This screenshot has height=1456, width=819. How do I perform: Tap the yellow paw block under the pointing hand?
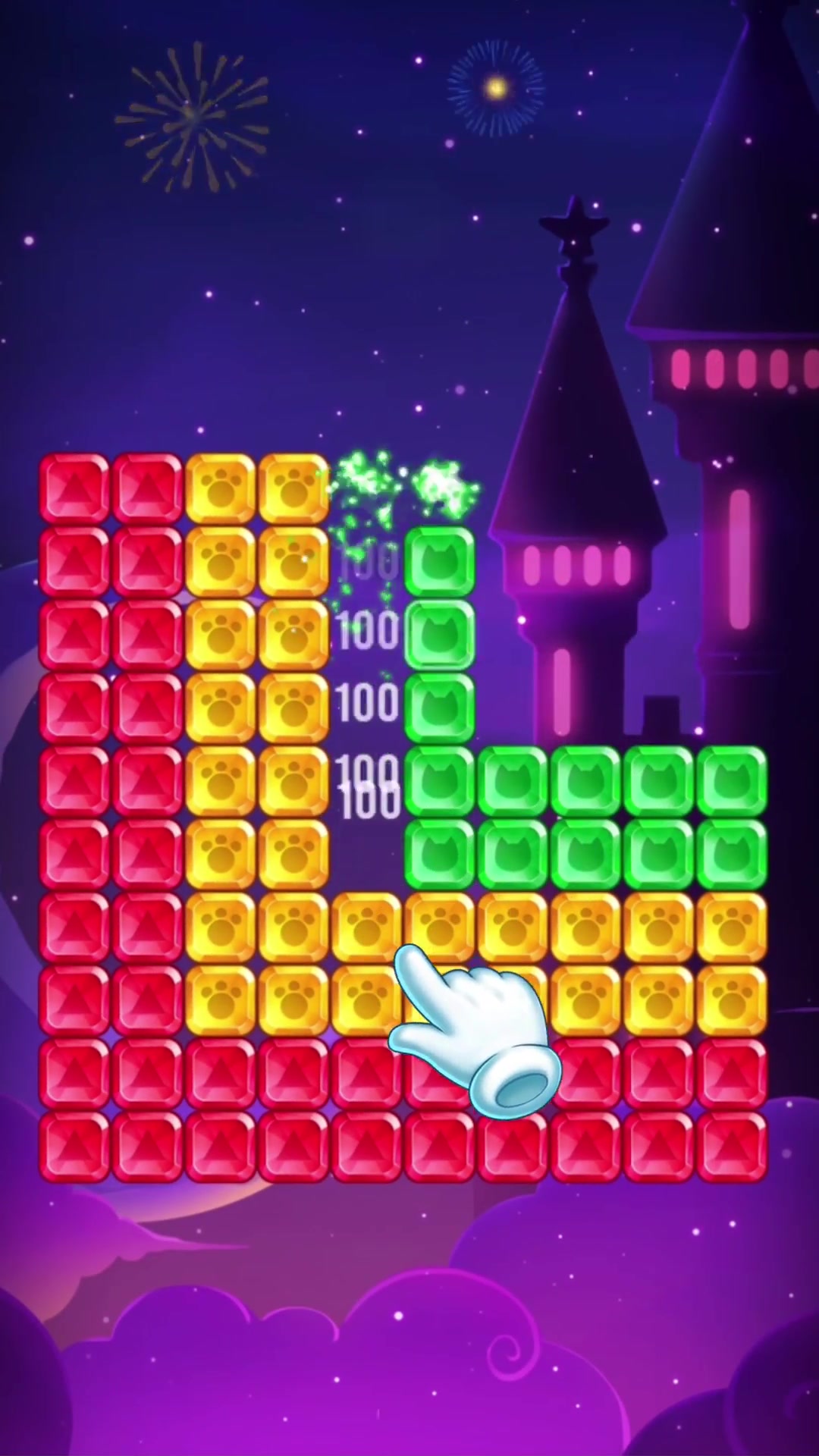pos(440,1000)
